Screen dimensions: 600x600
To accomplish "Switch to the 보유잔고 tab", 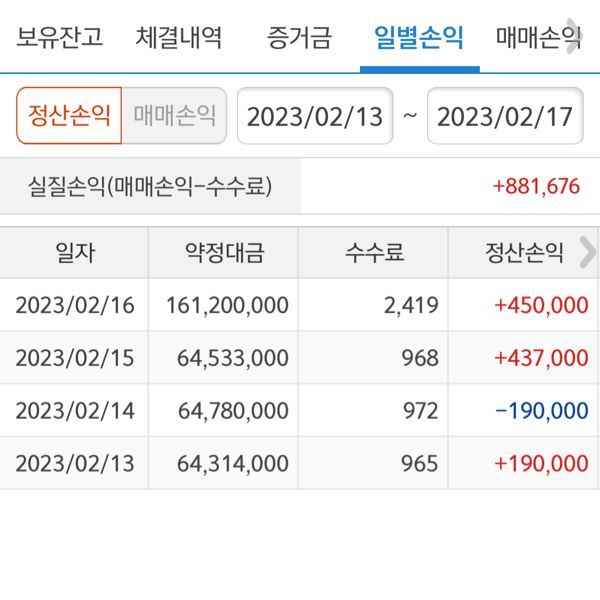I will (x=60, y=39).
